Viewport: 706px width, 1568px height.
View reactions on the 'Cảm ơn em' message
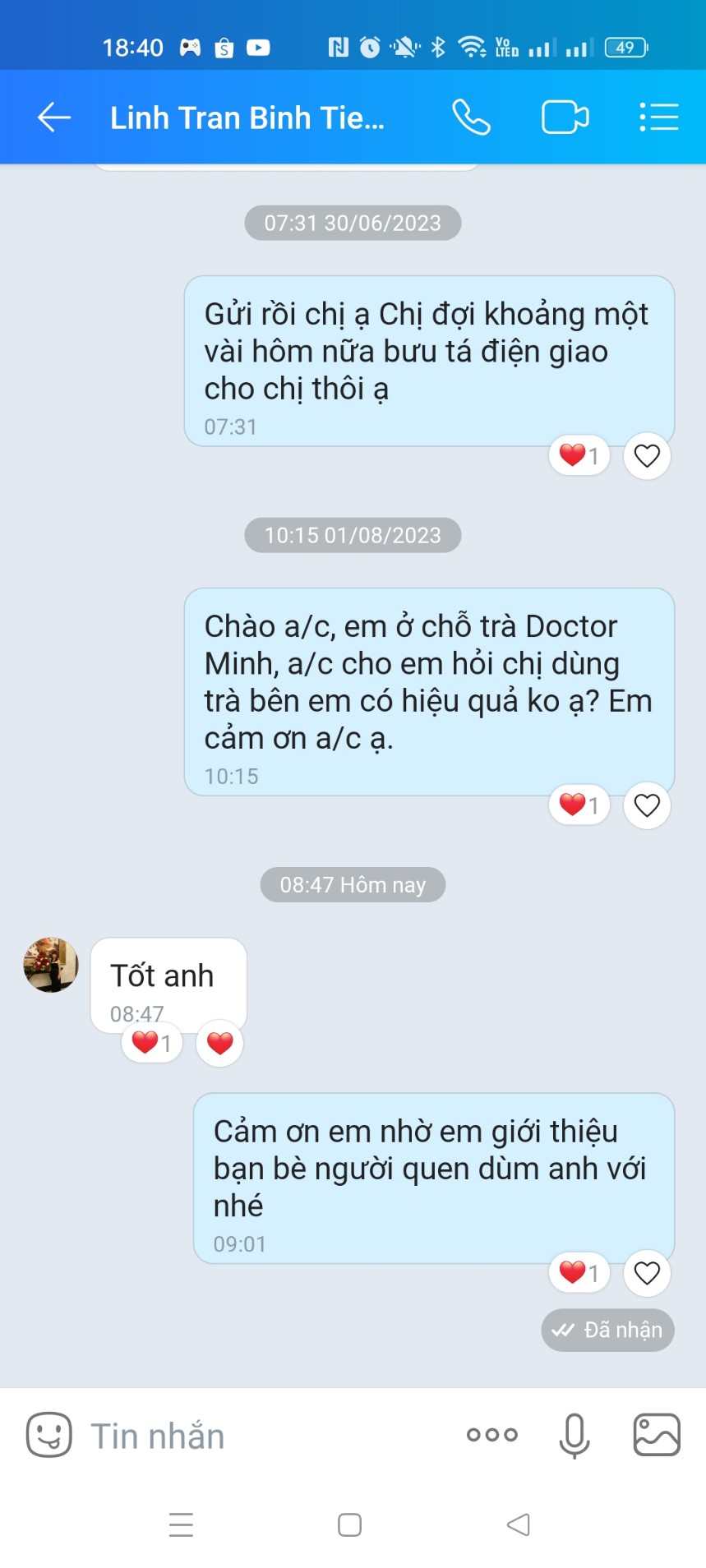coord(579,1273)
